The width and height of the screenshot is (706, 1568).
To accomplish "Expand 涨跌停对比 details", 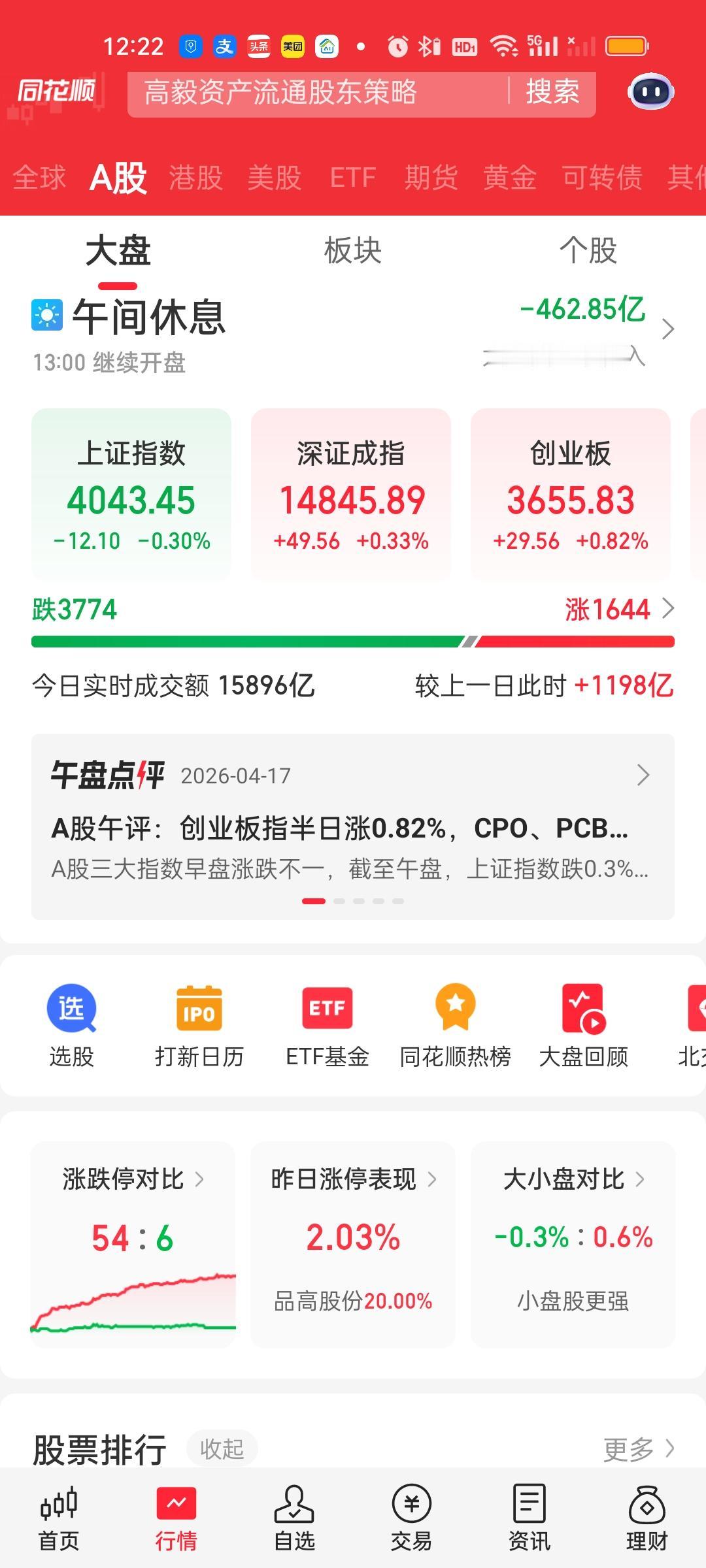I will tap(131, 1179).
